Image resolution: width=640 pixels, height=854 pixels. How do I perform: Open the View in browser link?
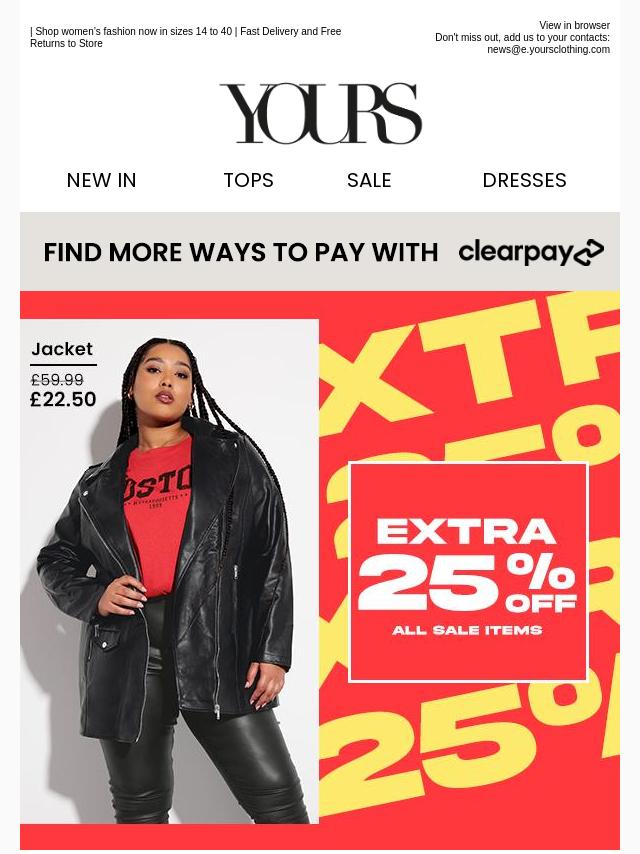[x=574, y=26]
